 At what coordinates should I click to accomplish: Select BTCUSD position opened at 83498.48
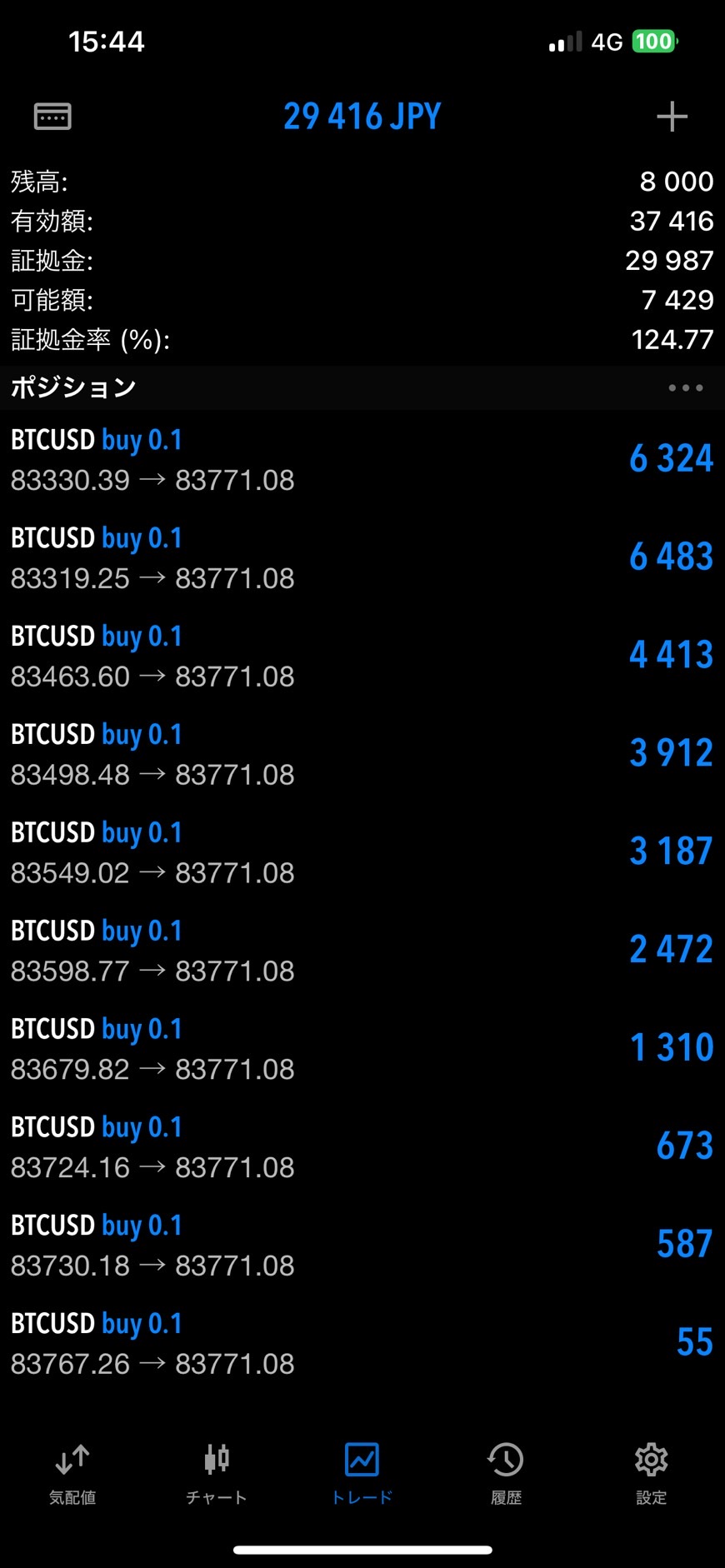(x=362, y=754)
